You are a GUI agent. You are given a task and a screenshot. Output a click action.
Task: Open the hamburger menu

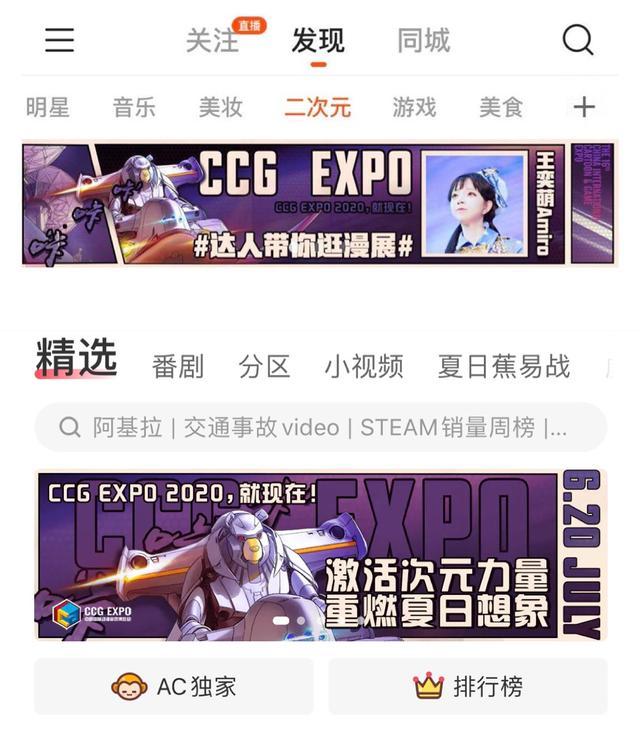click(59, 40)
